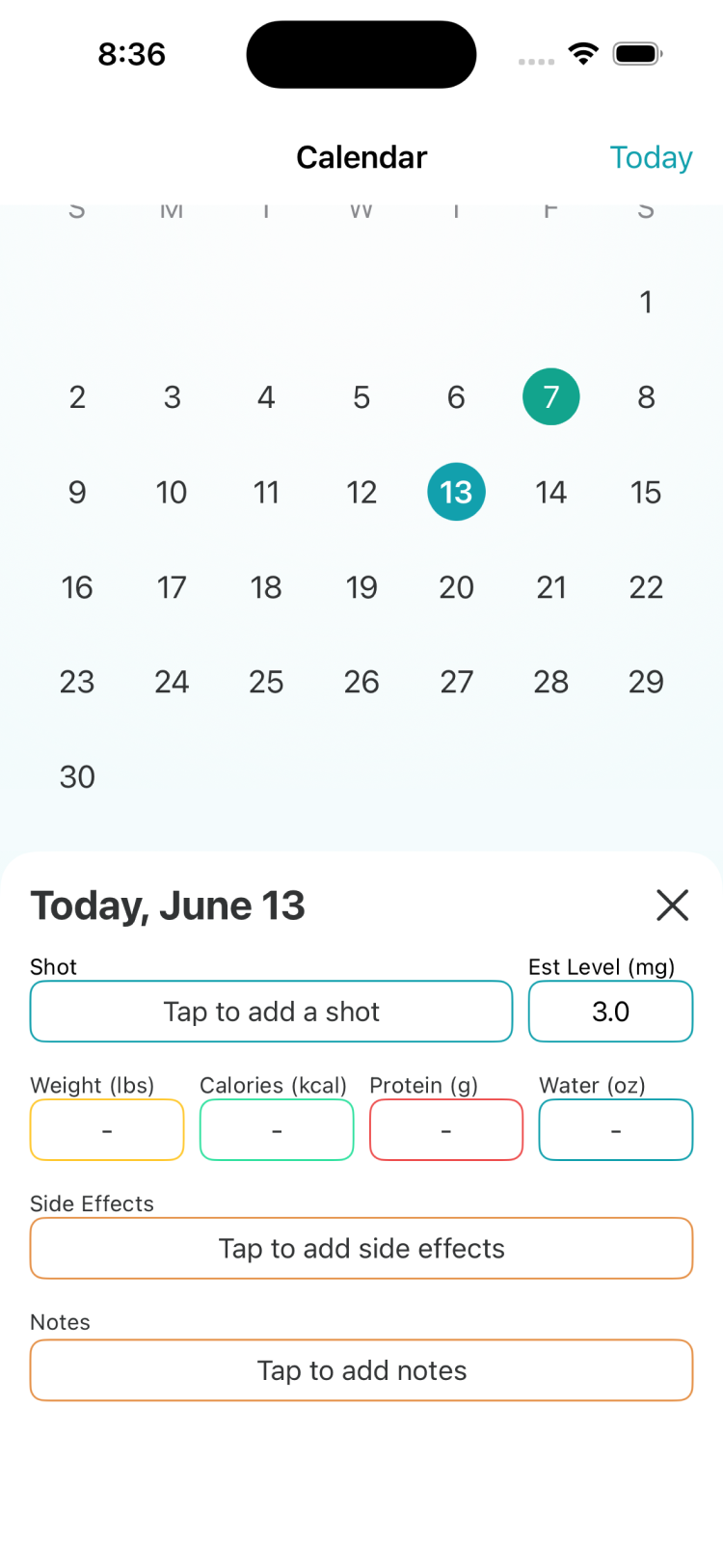Choose day 9 on the calendar
This screenshot has width=723, height=1568.
coord(77,492)
